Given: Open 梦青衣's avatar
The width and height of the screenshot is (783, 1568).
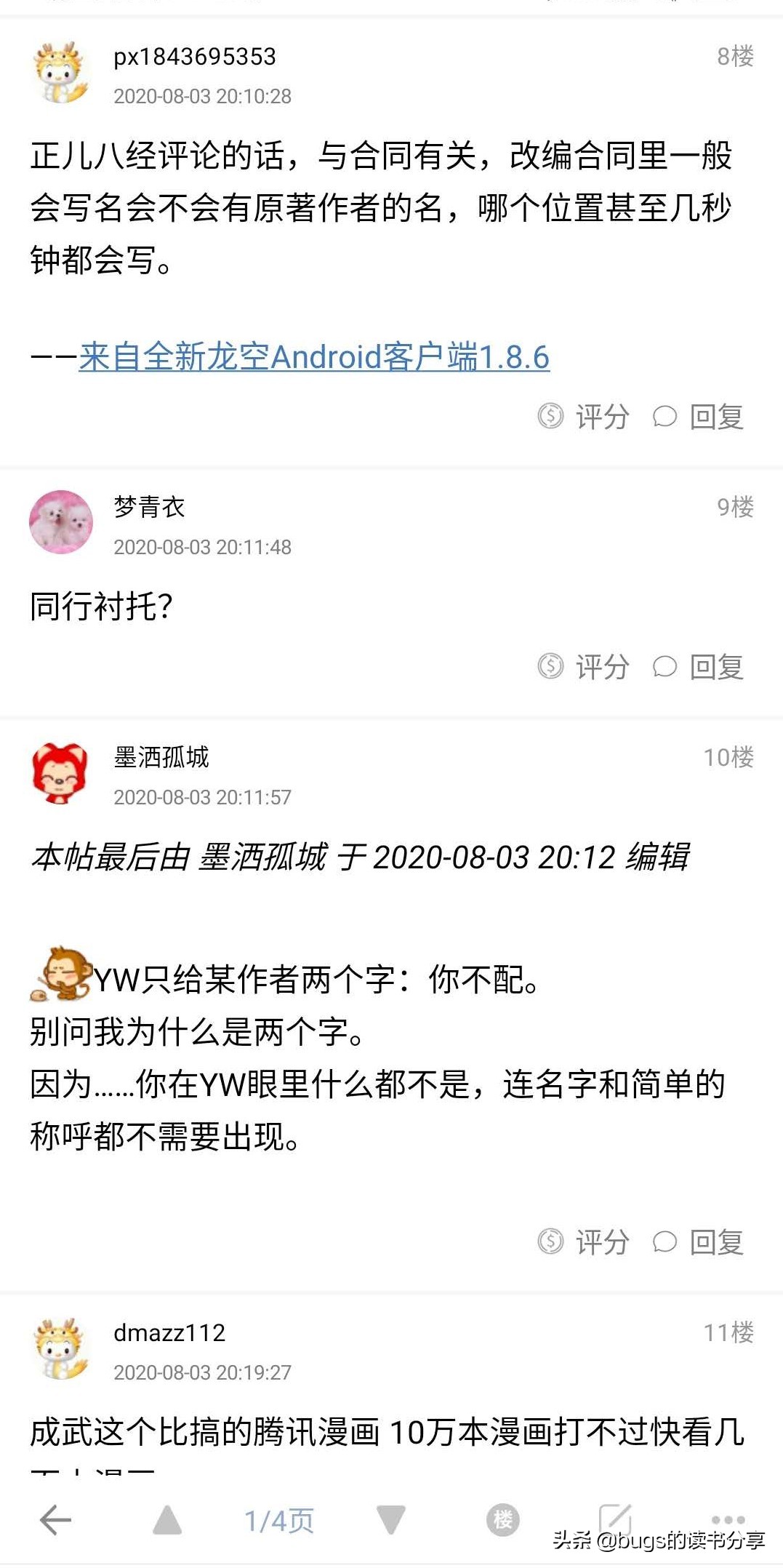Looking at the screenshot, I should tap(61, 522).
